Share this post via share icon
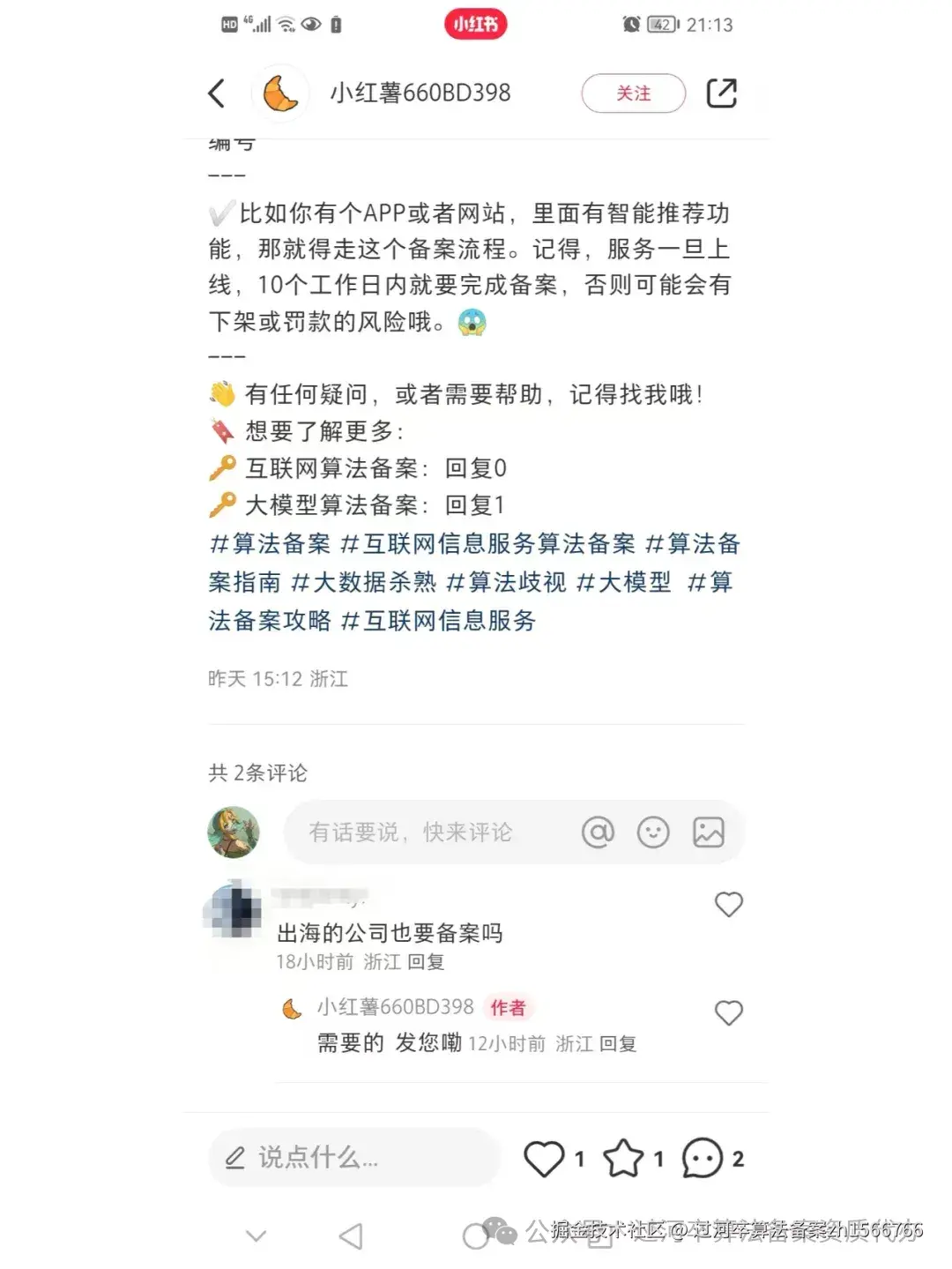952x1269 pixels. 721,93
